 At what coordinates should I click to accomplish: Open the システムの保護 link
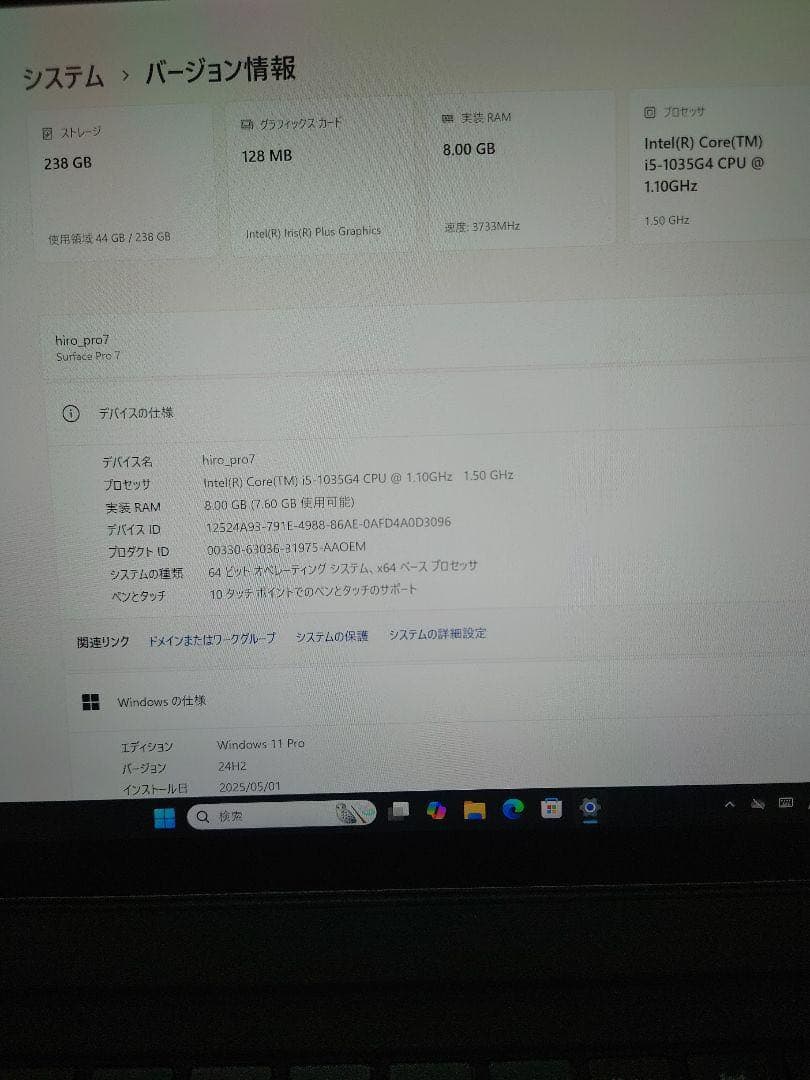coord(331,635)
